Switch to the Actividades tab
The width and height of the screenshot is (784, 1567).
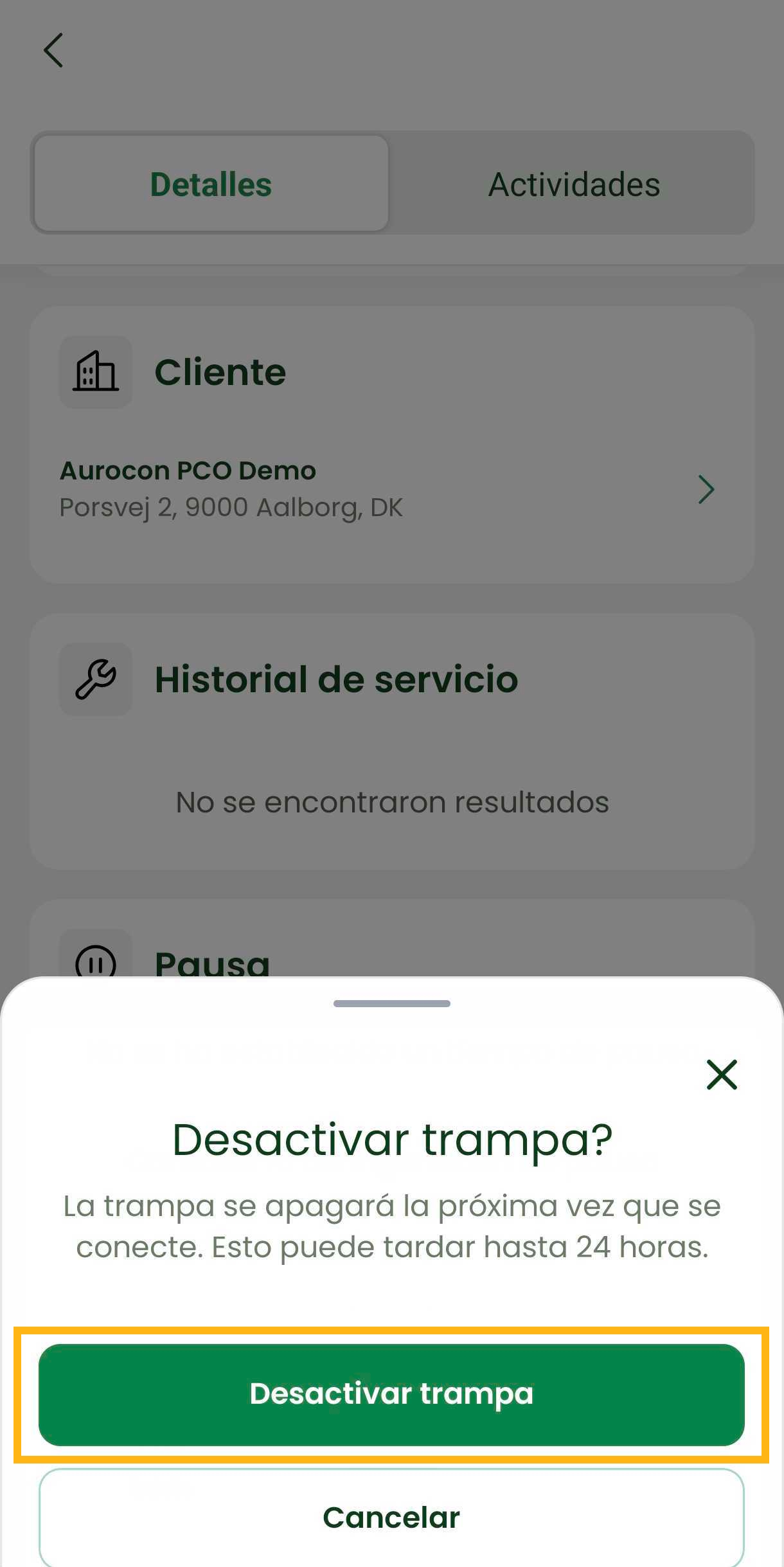pos(573,184)
